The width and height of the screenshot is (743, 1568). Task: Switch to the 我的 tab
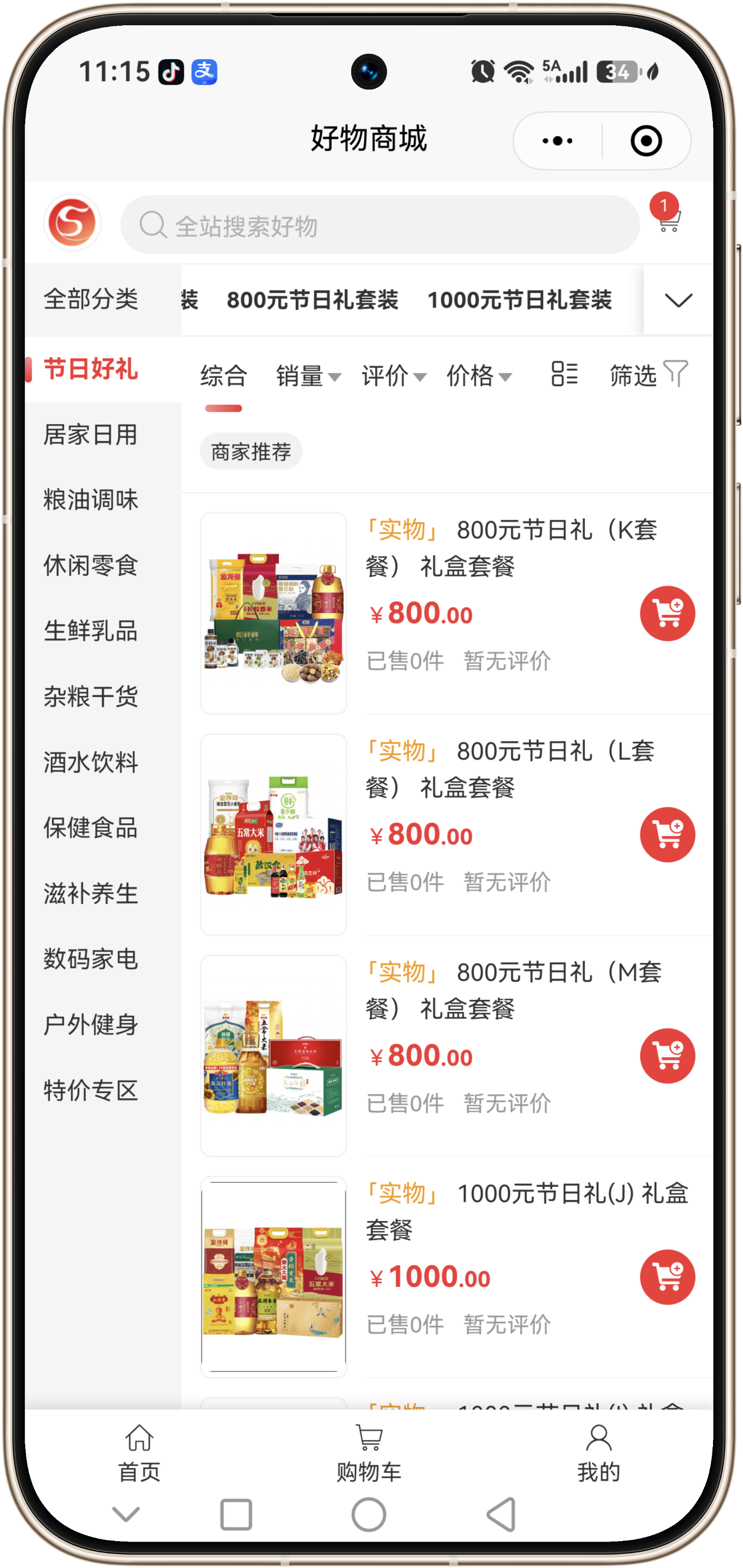[598, 1454]
